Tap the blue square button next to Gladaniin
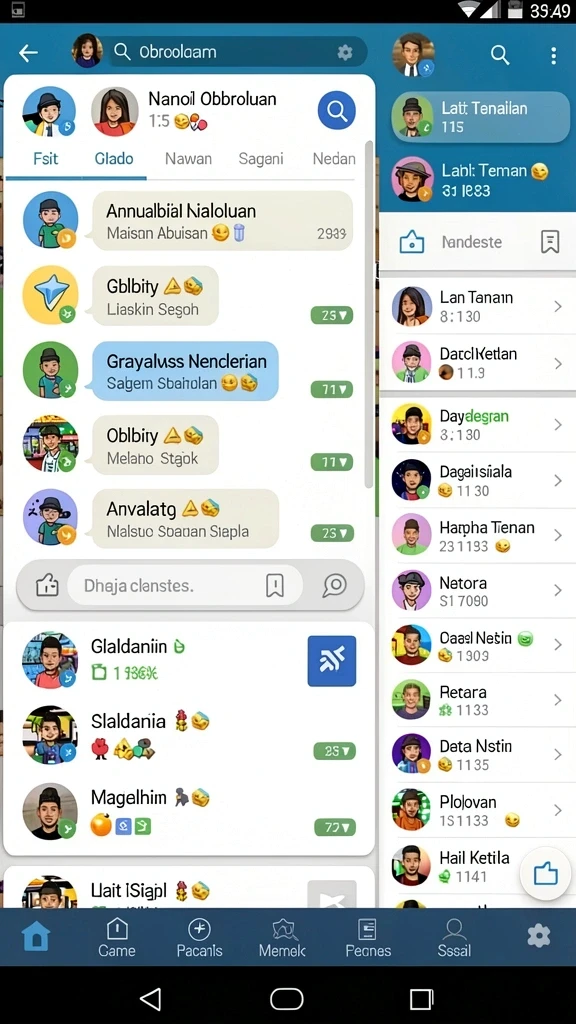Image resolution: width=576 pixels, height=1024 pixels. pos(332,661)
